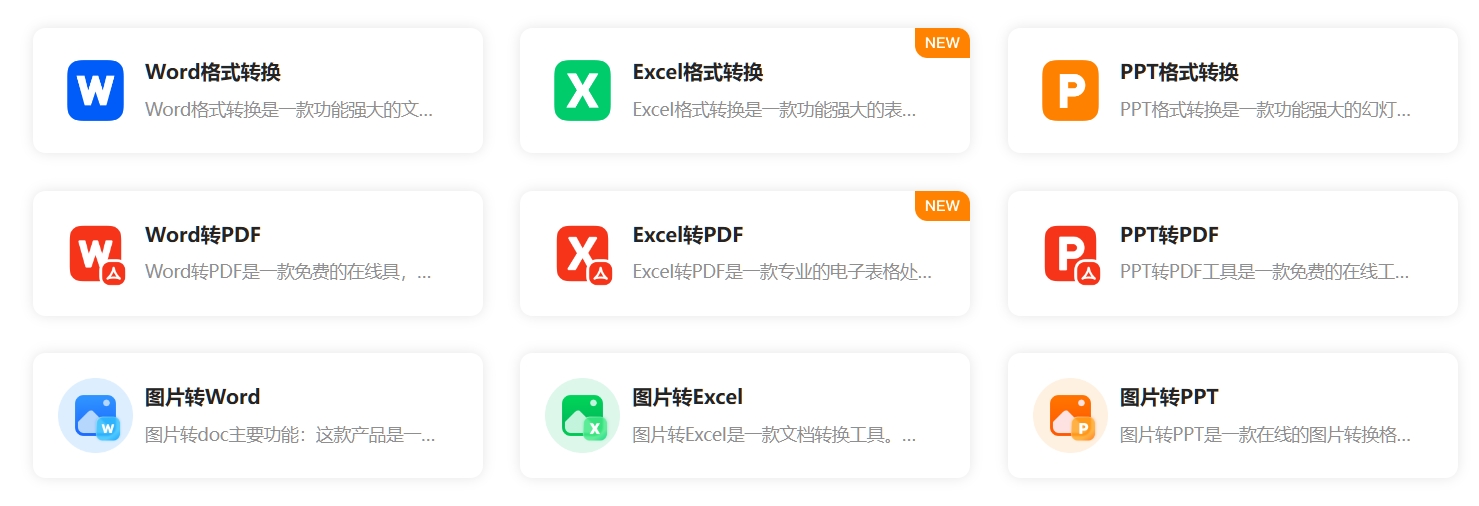The width and height of the screenshot is (1479, 506).
Task: Open the Excel格式转换 tool card
Action: 745,91
